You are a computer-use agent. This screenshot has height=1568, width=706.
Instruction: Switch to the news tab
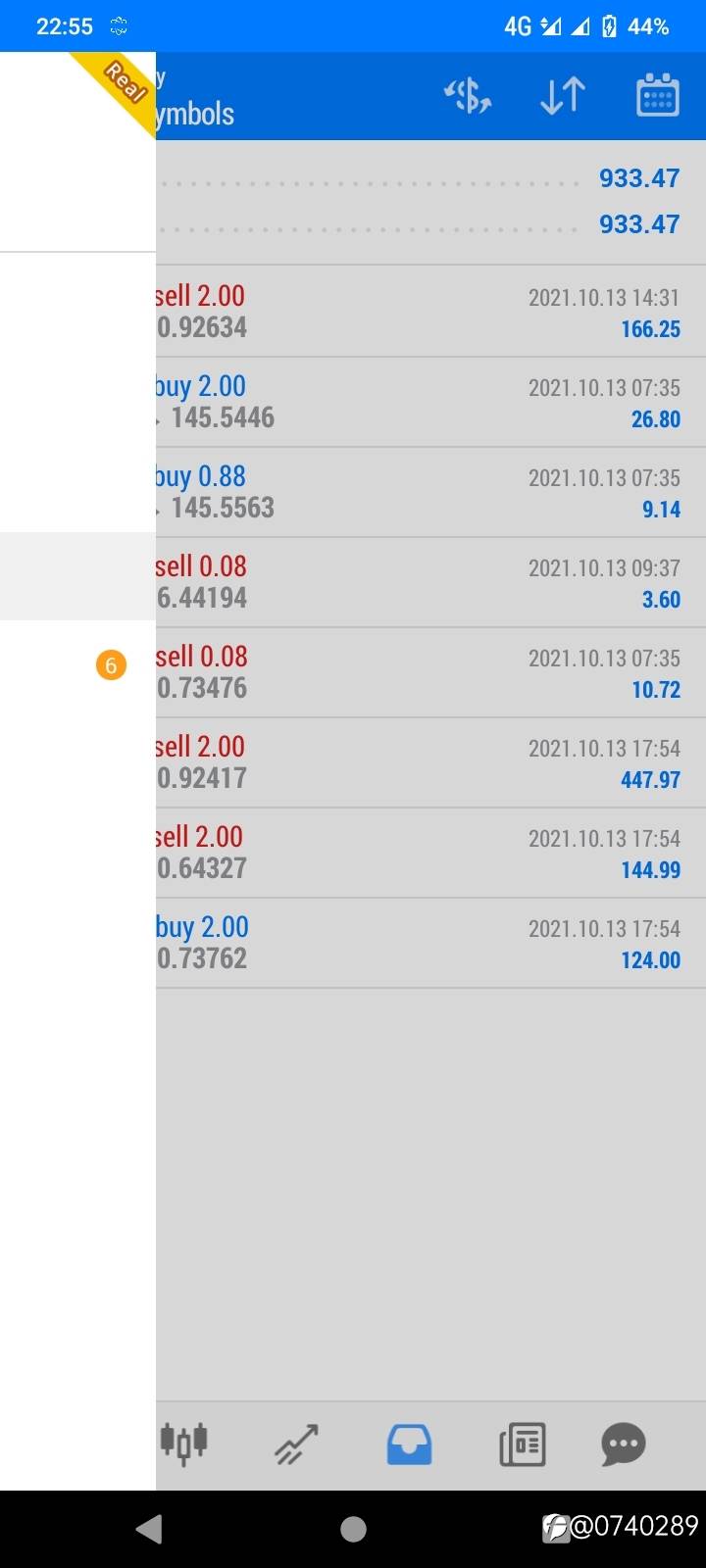point(522,1444)
